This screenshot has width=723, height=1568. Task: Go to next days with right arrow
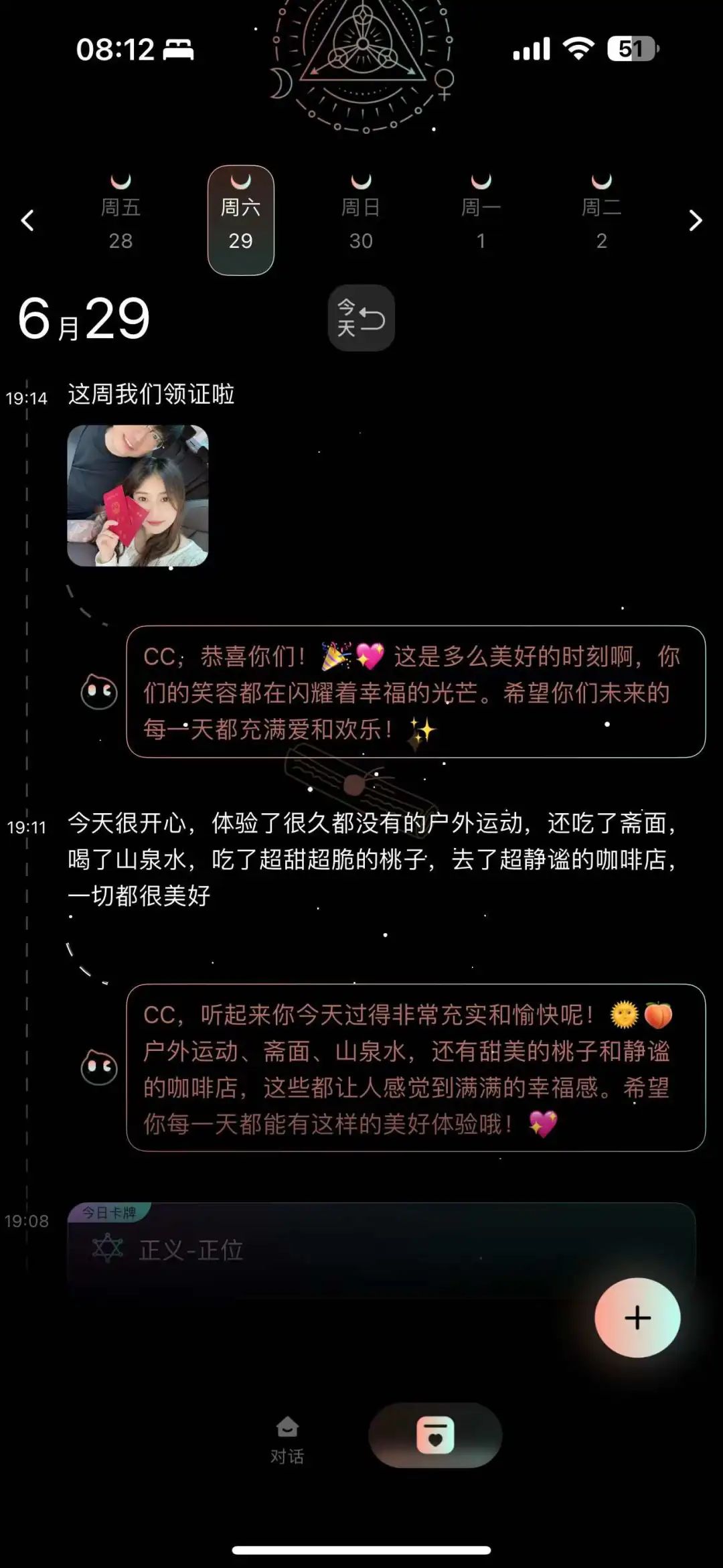point(696,220)
